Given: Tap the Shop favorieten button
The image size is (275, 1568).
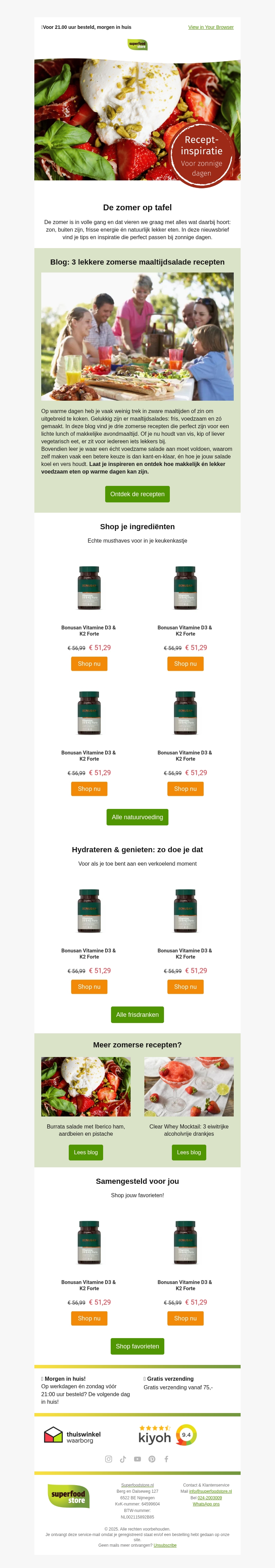Looking at the screenshot, I should click(137, 1346).
